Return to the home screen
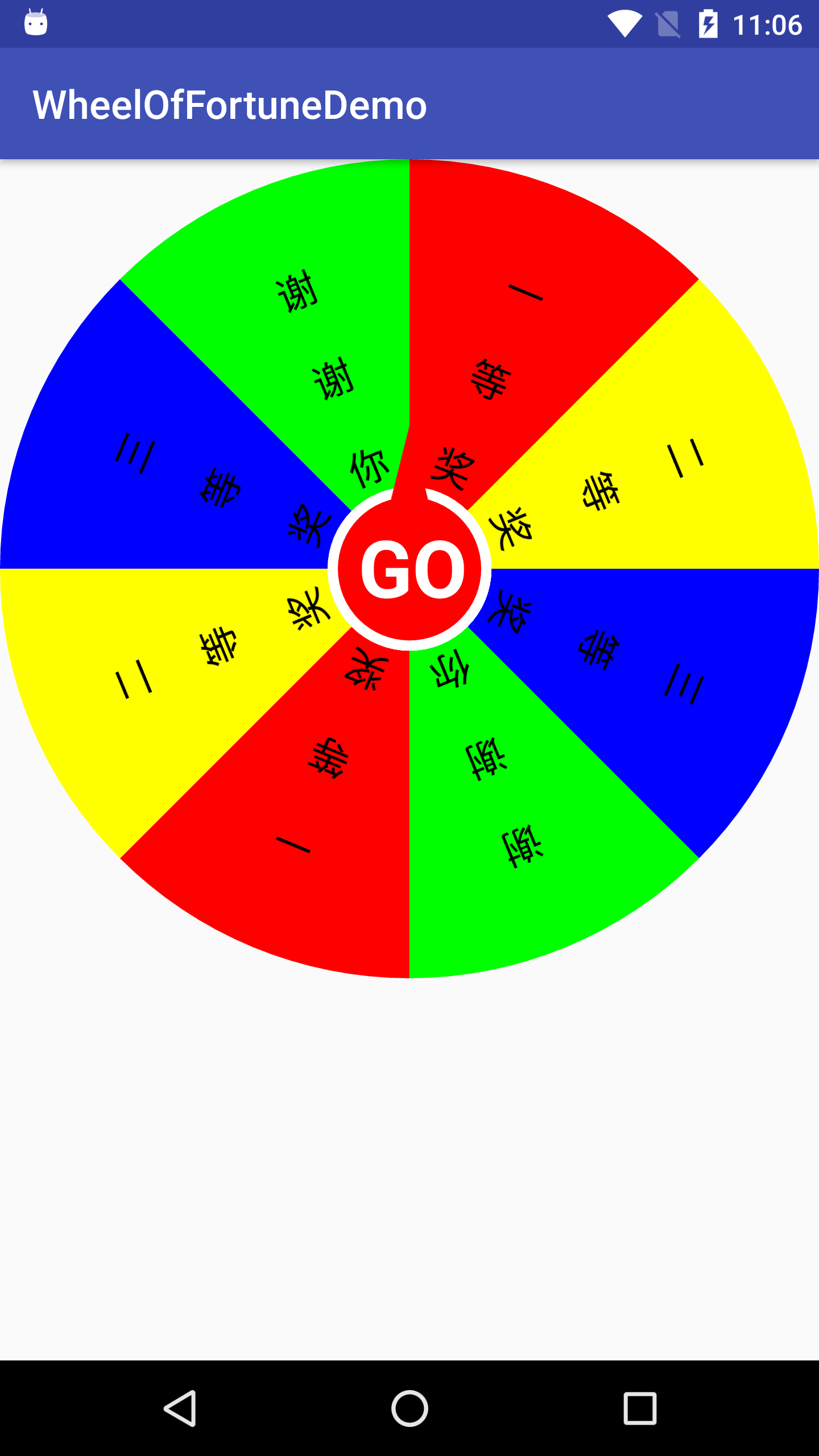Screen dimensions: 819x1456 coord(409,1408)
